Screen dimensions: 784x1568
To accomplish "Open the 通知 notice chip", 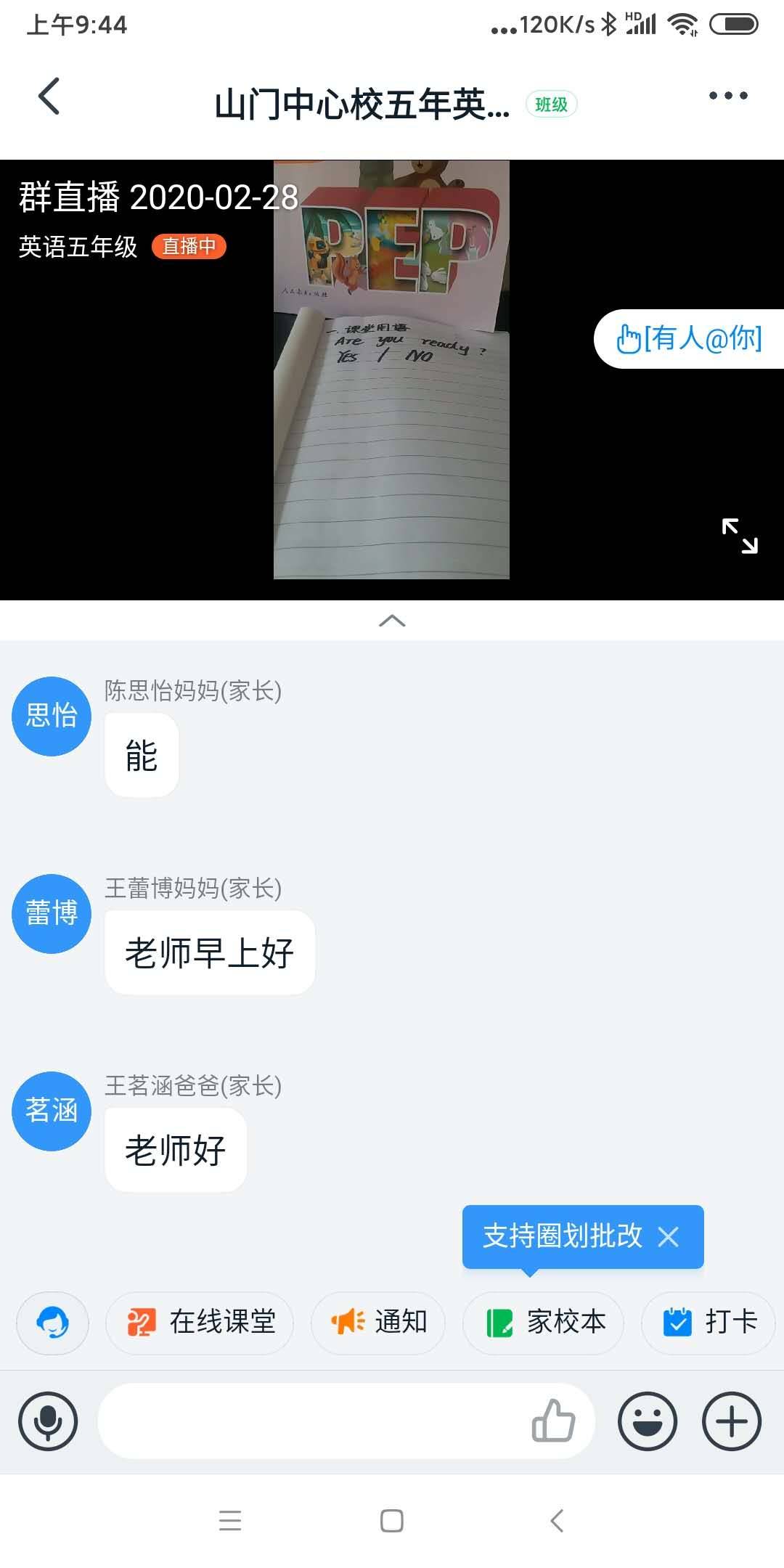I will [378, 1323].
